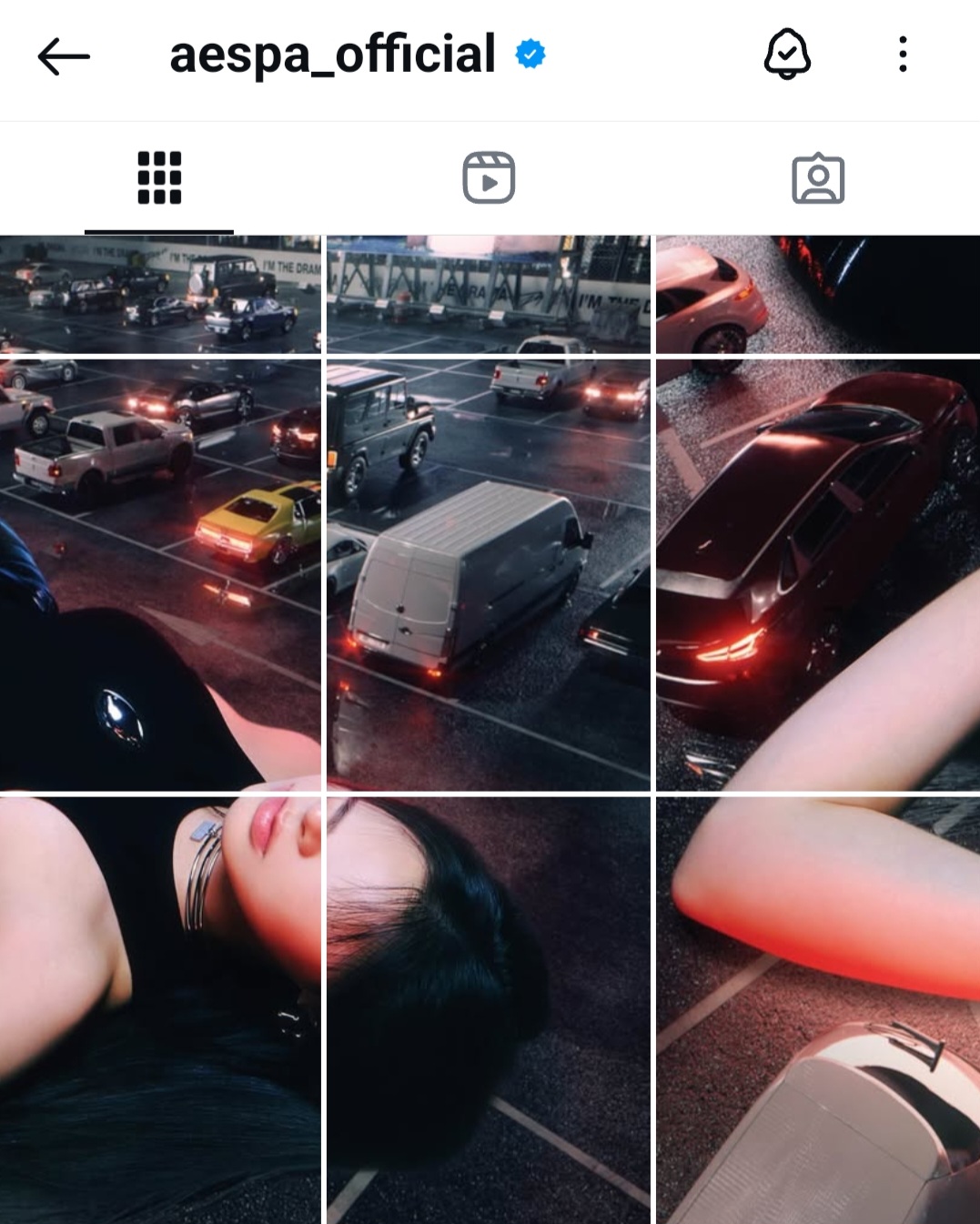Open the post showing black hair on pavement
The image size is (980, 1224).
[x=489, y=1008]
